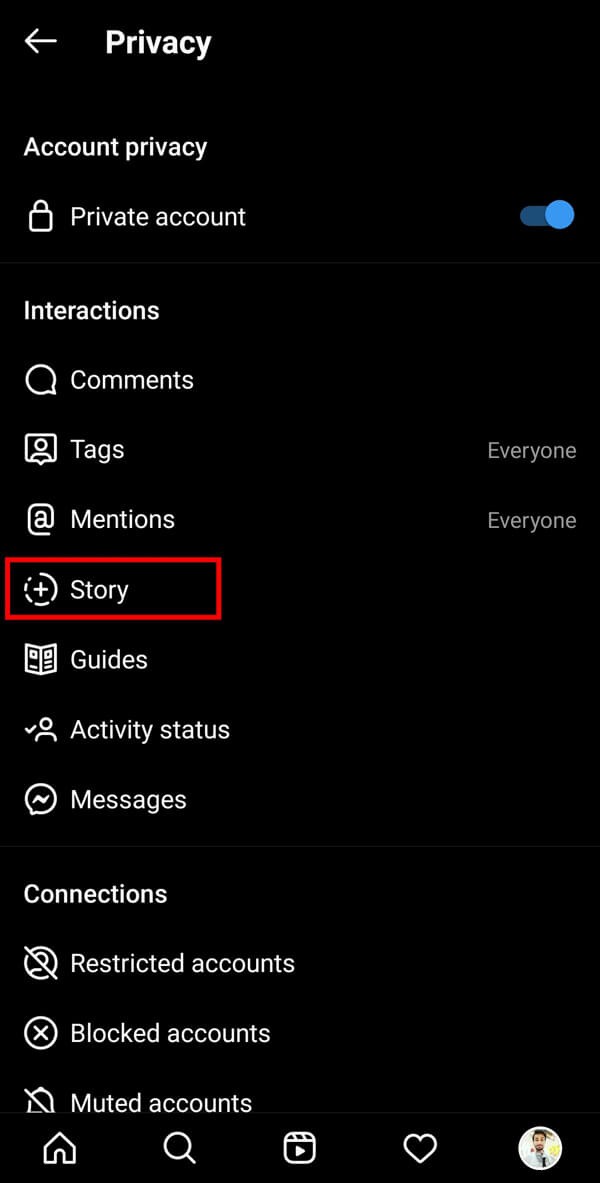Toggle the Private account switch

click(x=547, y=216)
